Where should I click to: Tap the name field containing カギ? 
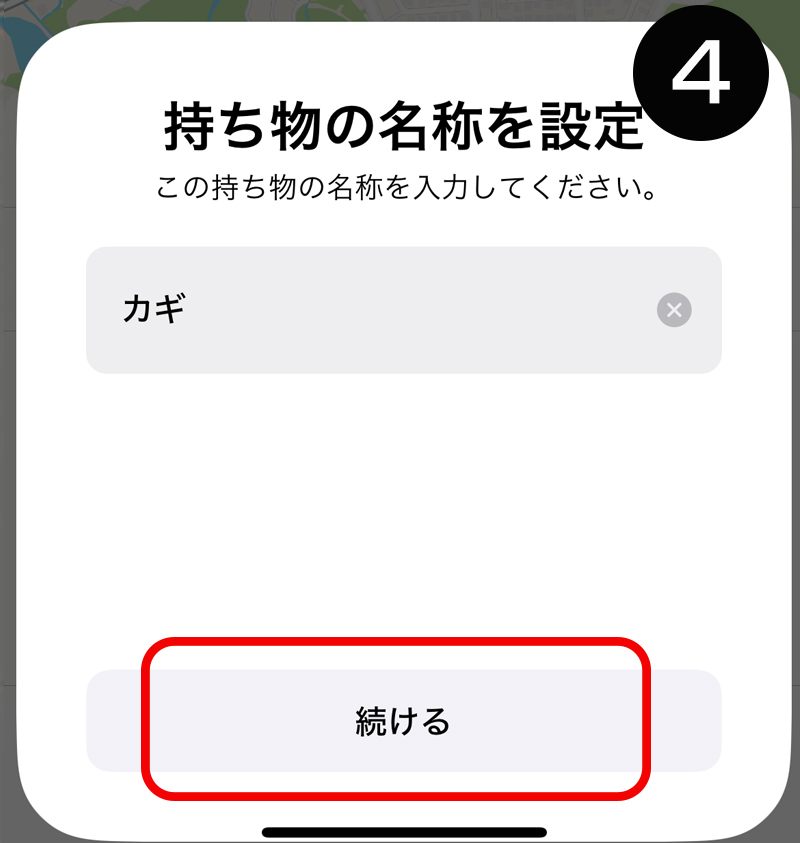(x=380, y=310)
